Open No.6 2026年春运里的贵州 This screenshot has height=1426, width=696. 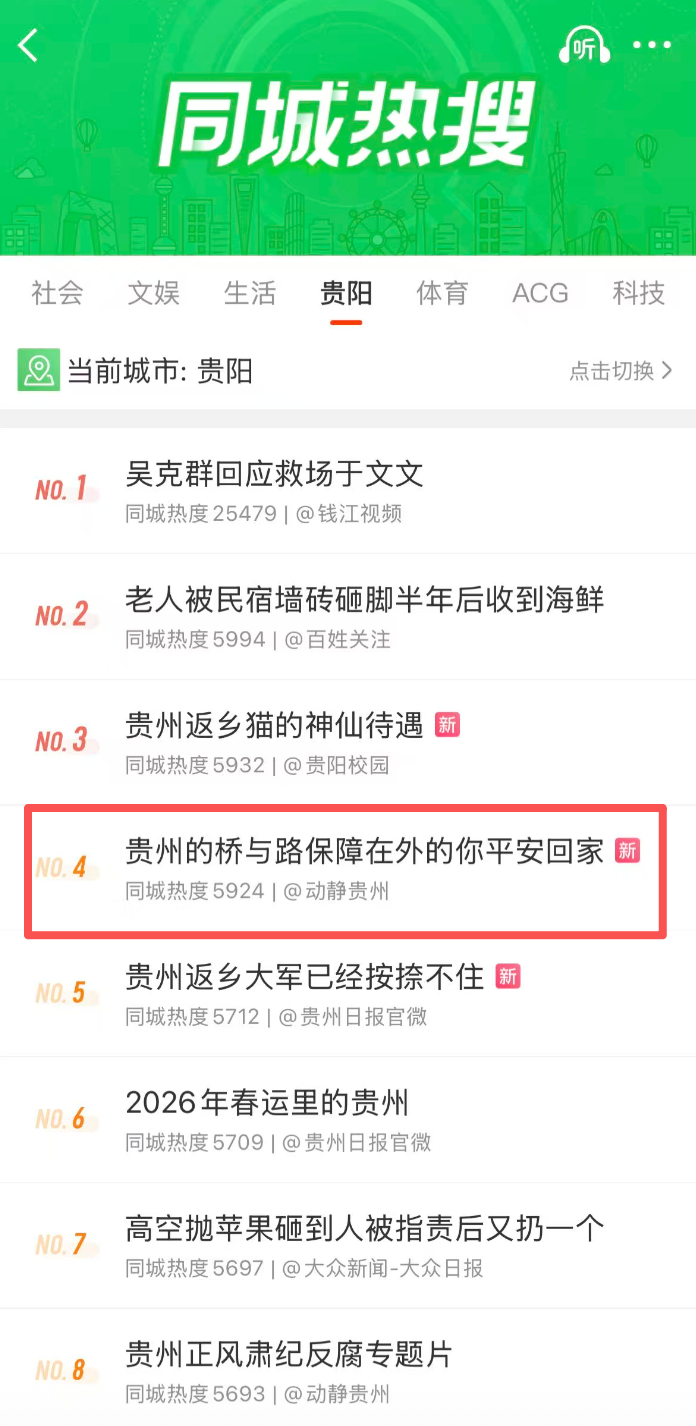click(267, 1102)
